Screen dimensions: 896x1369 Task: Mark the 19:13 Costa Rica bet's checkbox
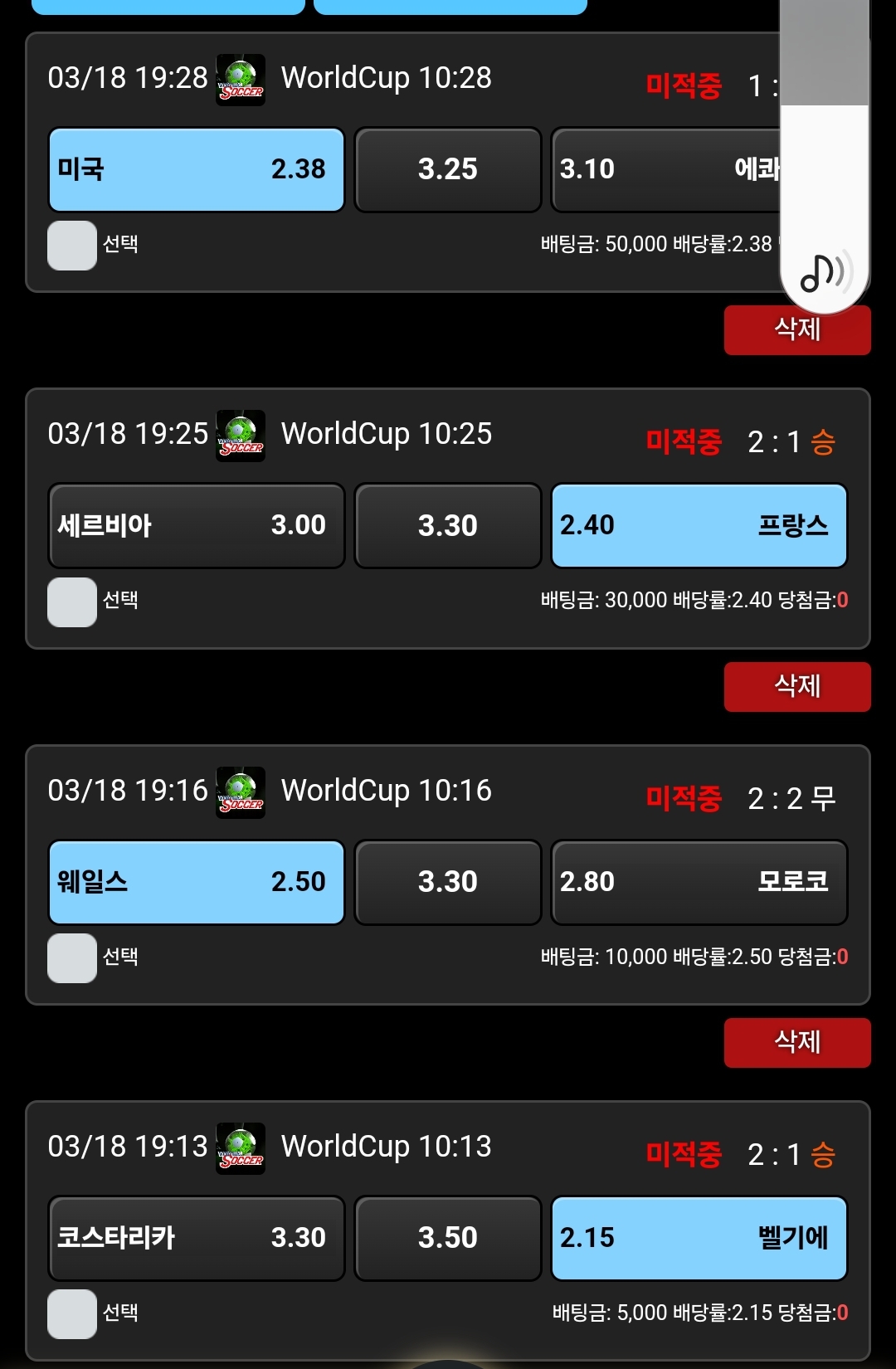[x=72, y=1314]
